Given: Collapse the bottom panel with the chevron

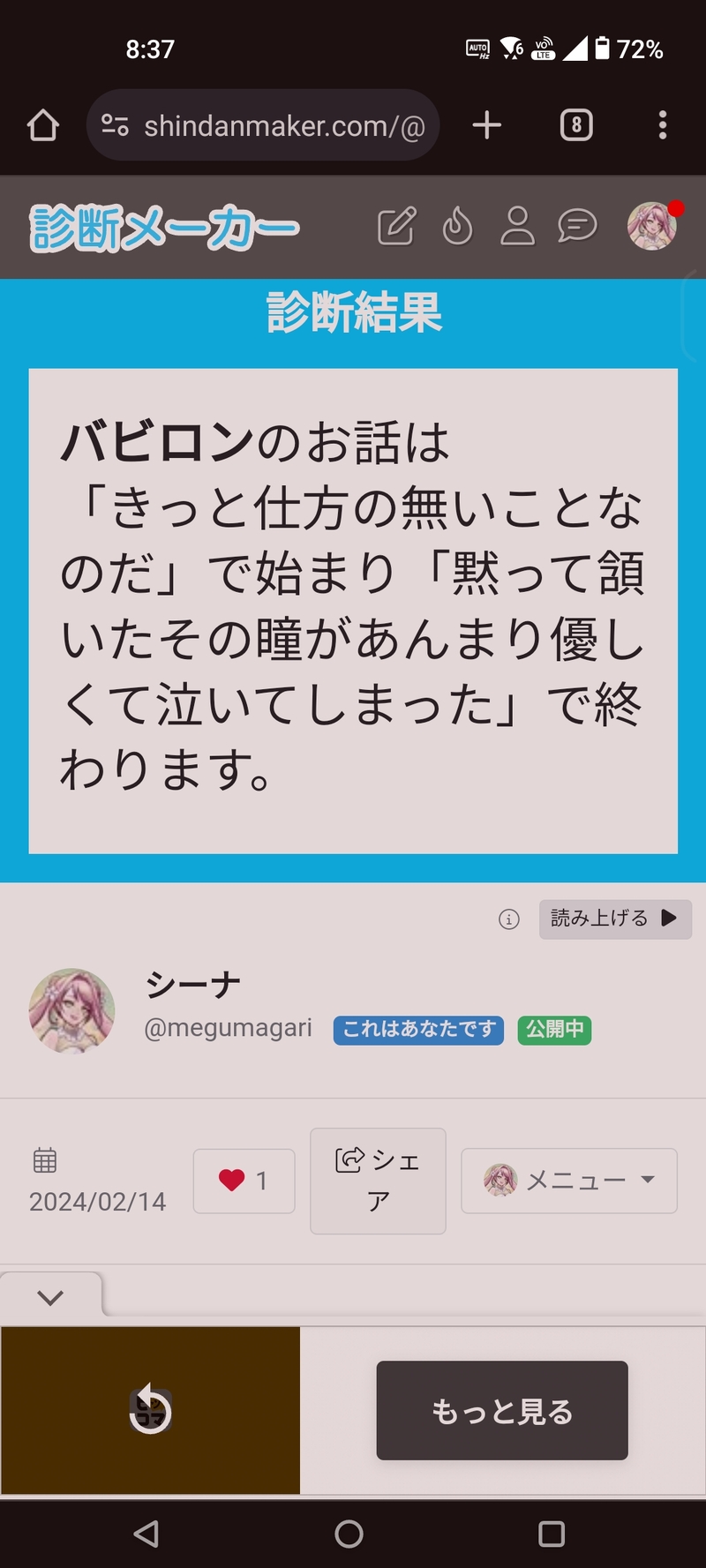Looking at the screenshot, I should (x=51, y=1297).
